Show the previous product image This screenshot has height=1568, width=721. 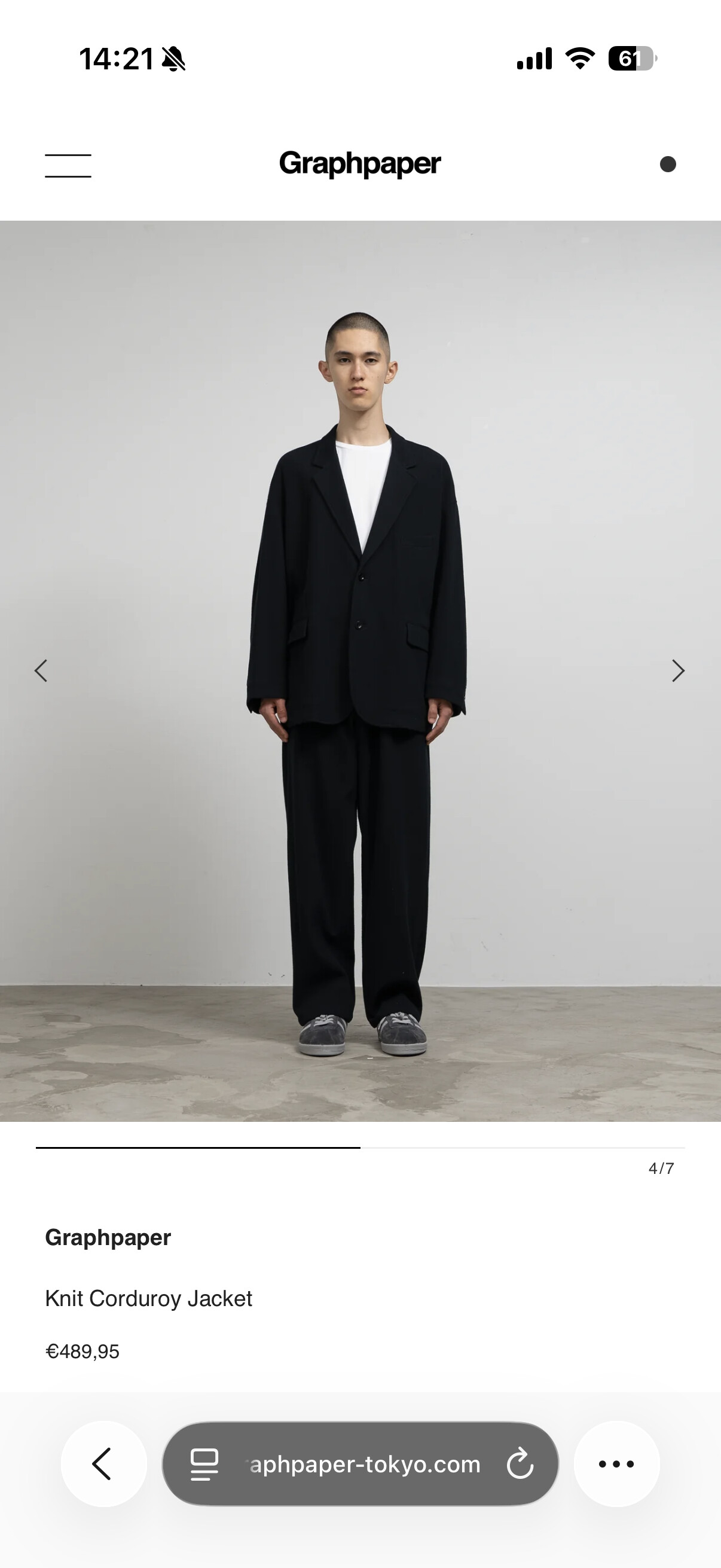pyautogui.click(x=41, y=671)
